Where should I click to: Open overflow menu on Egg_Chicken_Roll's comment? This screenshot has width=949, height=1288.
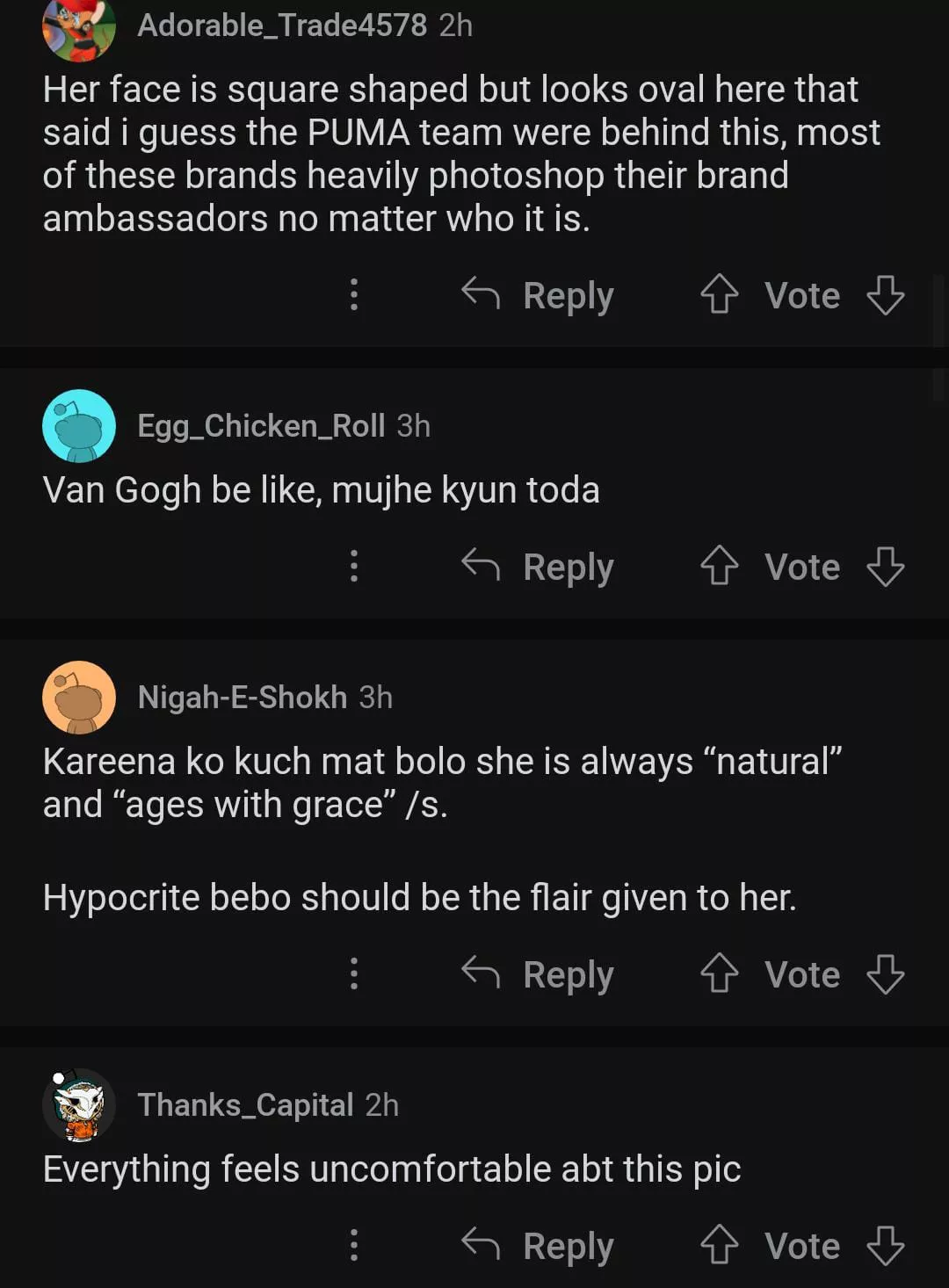pyautogui.click(x=354, y=566)
